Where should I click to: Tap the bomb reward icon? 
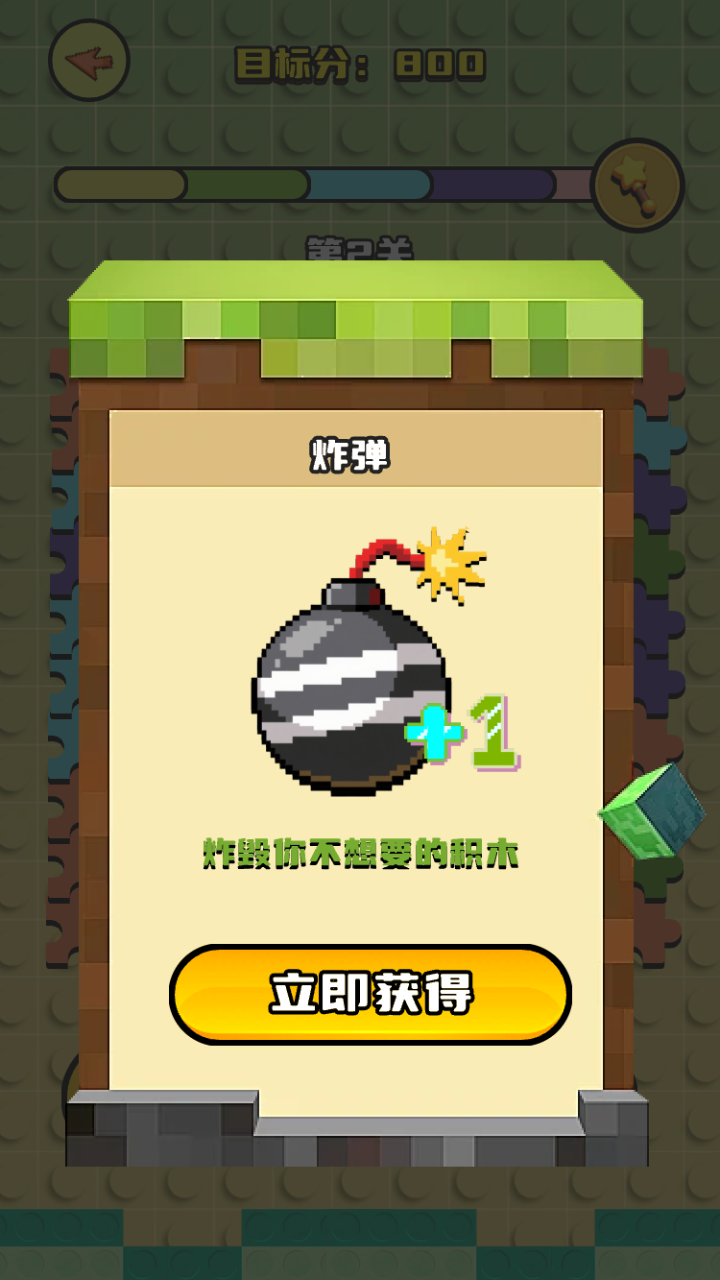350,690
